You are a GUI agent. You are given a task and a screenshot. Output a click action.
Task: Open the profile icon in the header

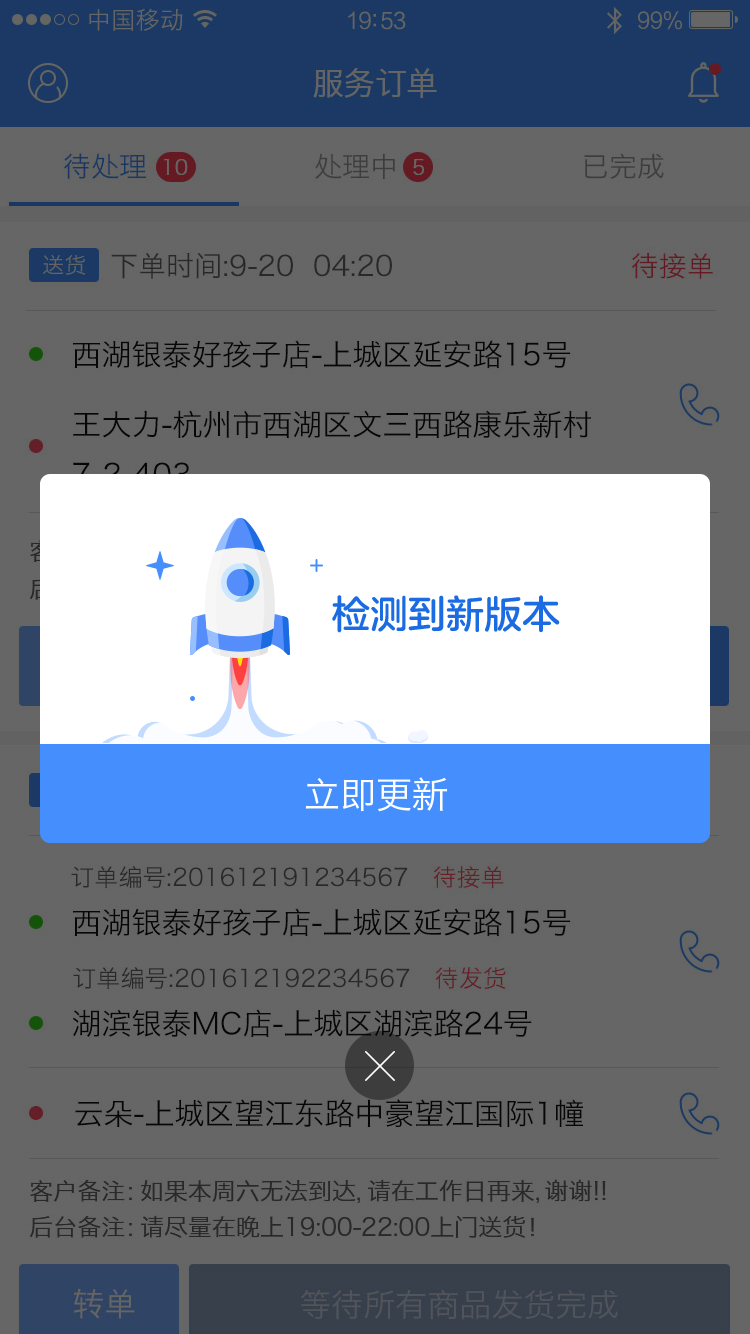click(x=48, y=84)
